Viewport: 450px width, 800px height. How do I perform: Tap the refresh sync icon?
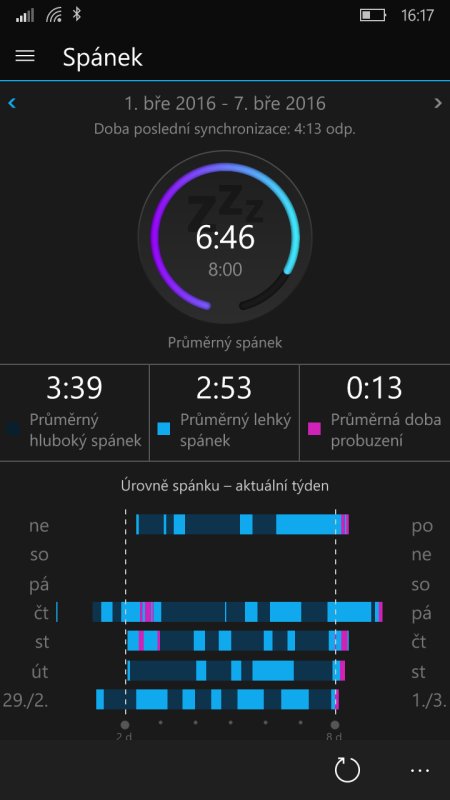[x=347, y=770]
